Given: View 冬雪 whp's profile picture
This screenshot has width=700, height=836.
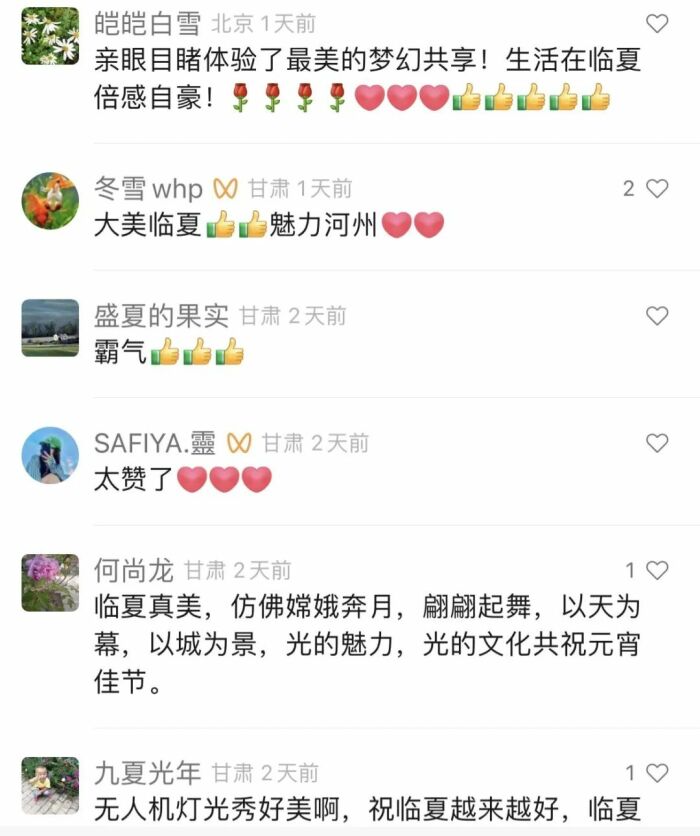Looking at the screenshot, I should [x=50, y=200].
